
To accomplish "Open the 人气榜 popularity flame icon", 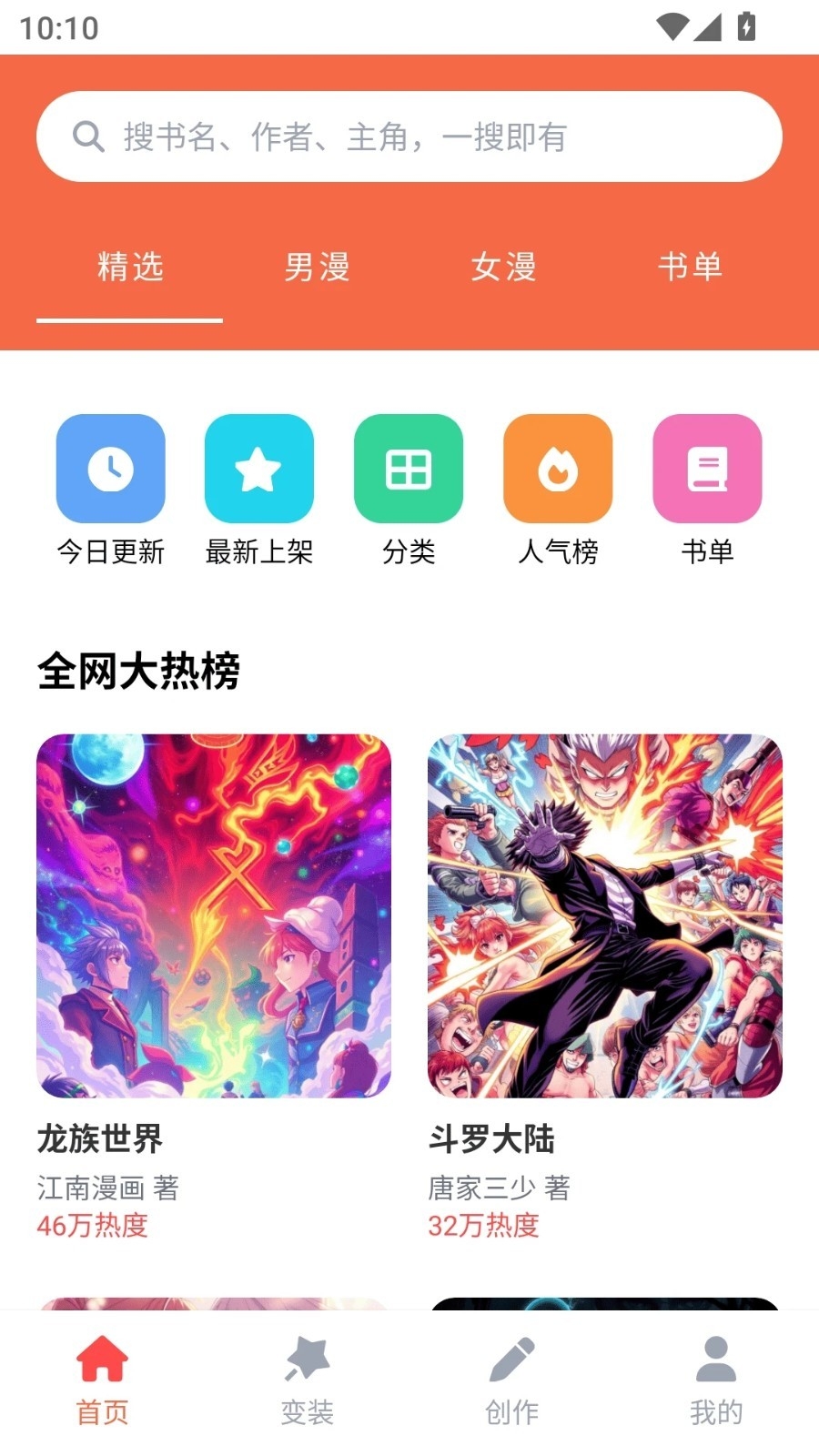I will point(557,470).
